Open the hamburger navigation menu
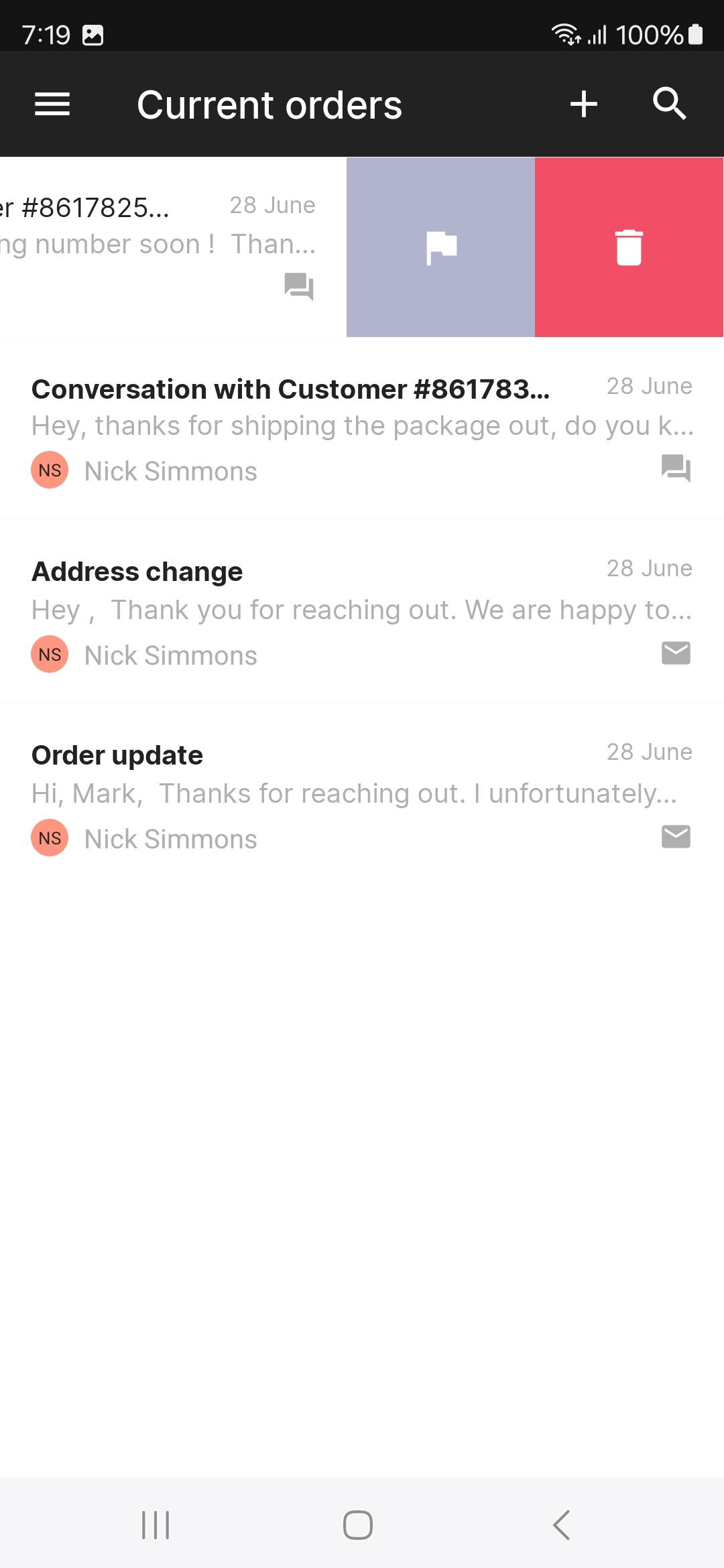 [52, 105]
